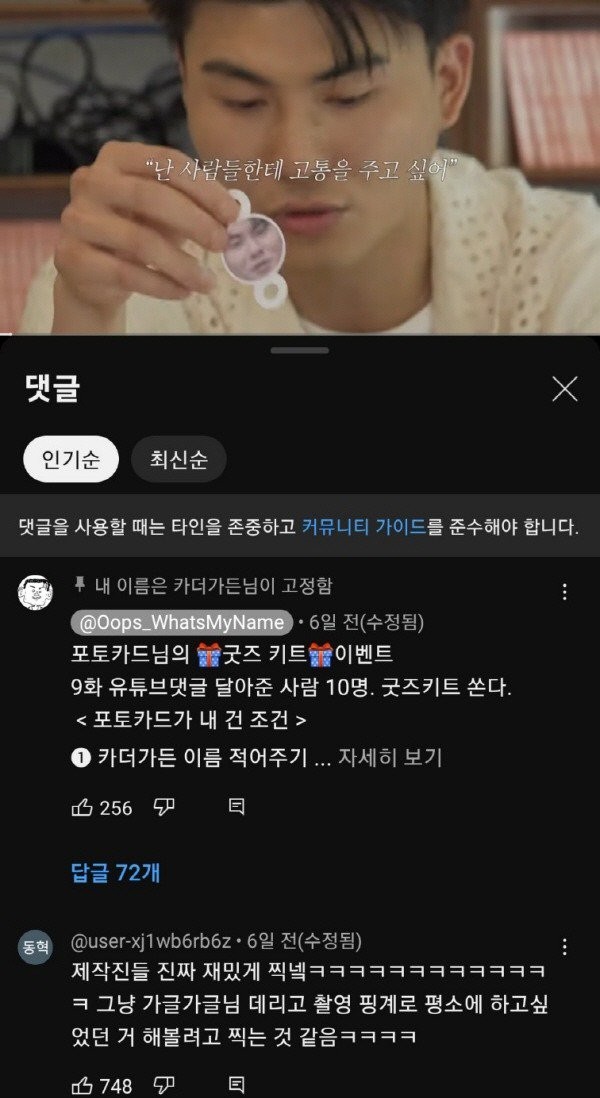Dislike the user-xj1wb6rb6z comment
The height and width of the screenshot is (1098, 600).
(164, 1084)
